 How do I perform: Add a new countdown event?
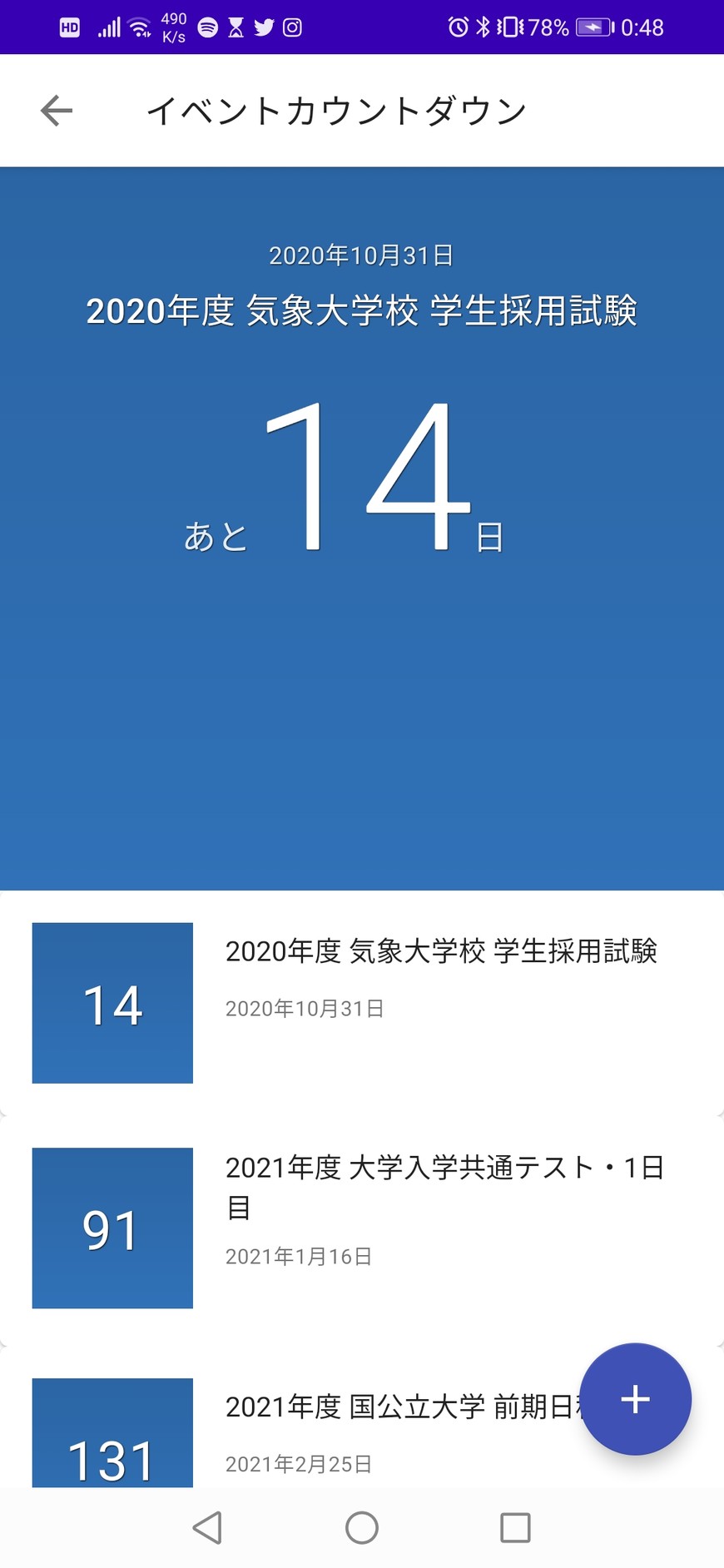[635, 1399]
